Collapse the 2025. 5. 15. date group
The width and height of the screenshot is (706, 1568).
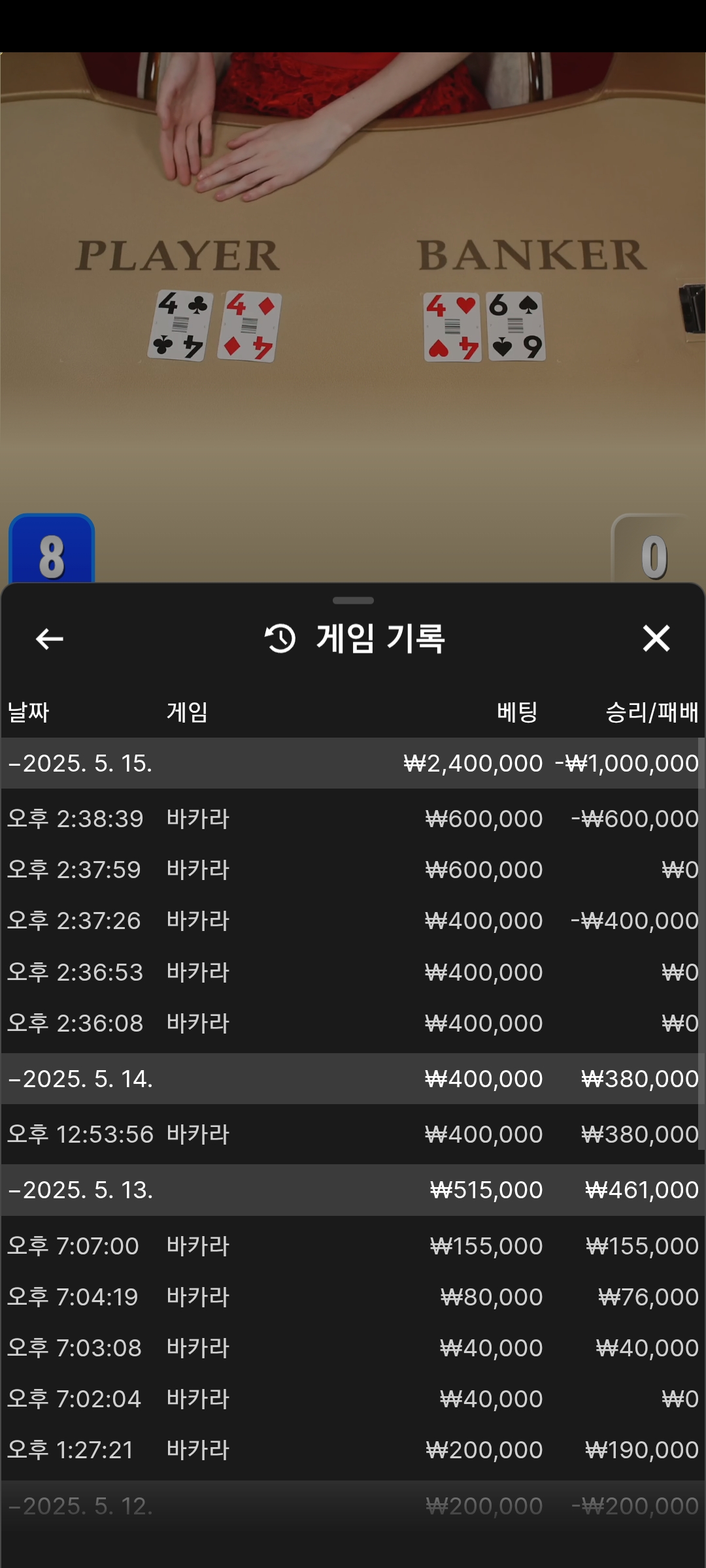352,763
